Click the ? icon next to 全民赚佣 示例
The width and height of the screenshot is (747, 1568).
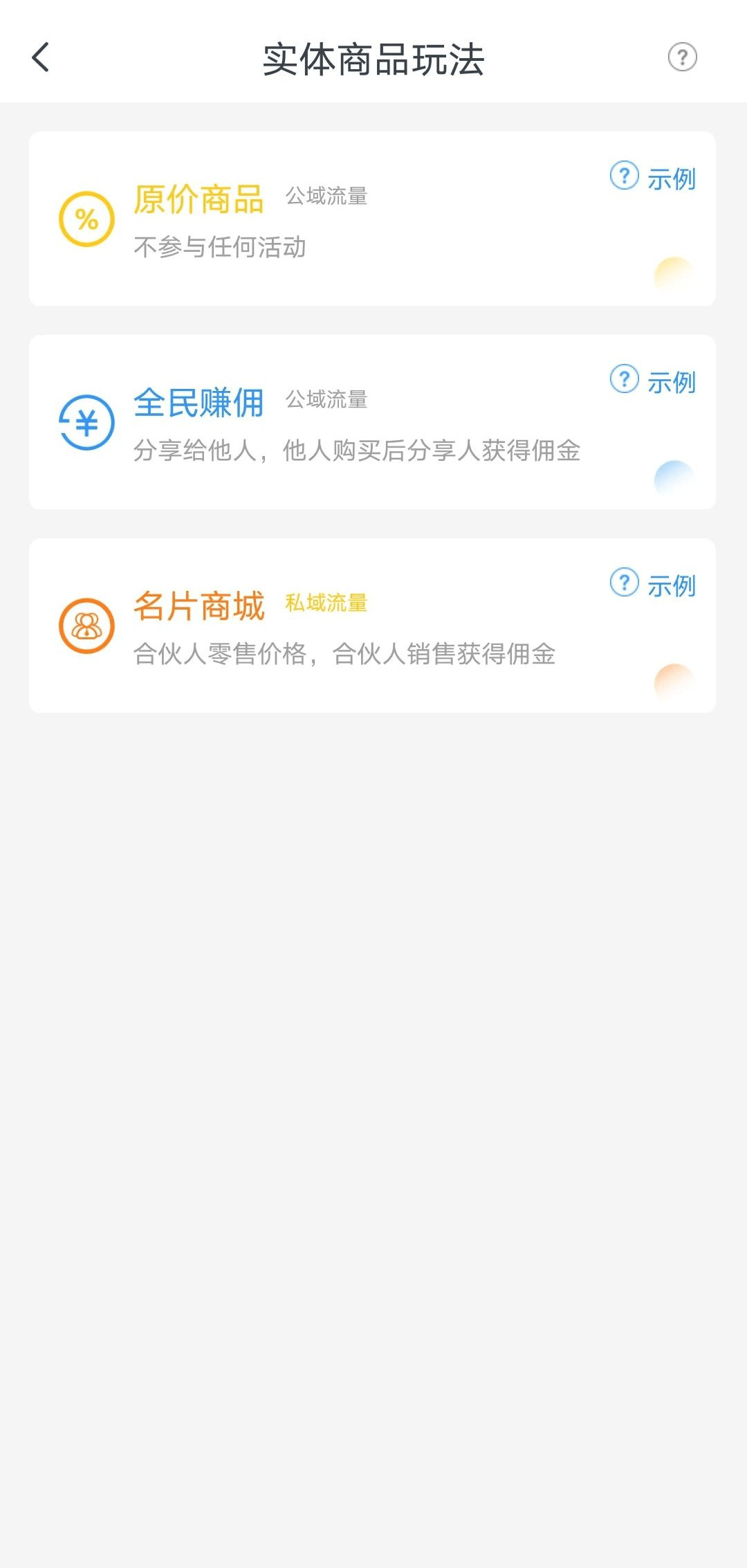(623, 380)
